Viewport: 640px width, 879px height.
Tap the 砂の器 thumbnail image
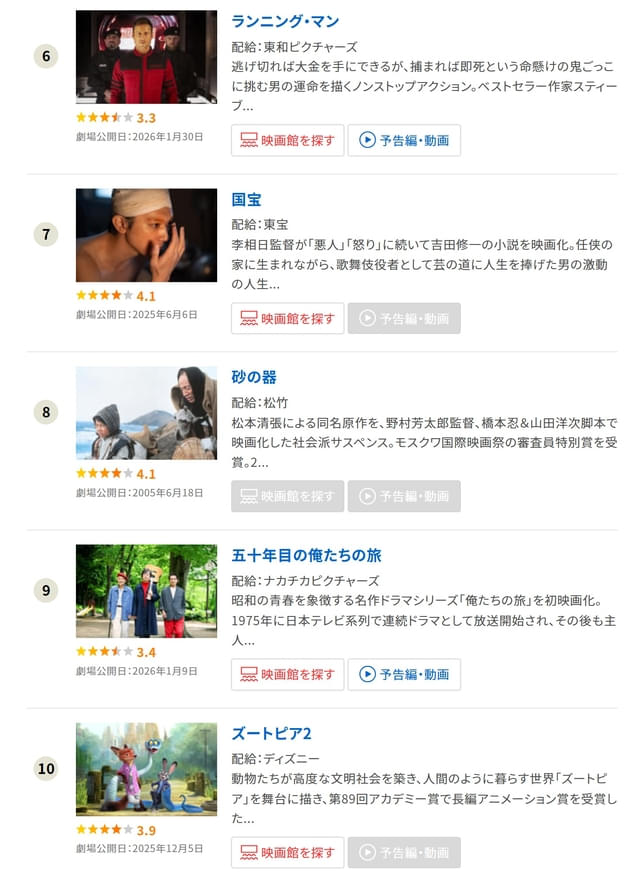(146, 413)
